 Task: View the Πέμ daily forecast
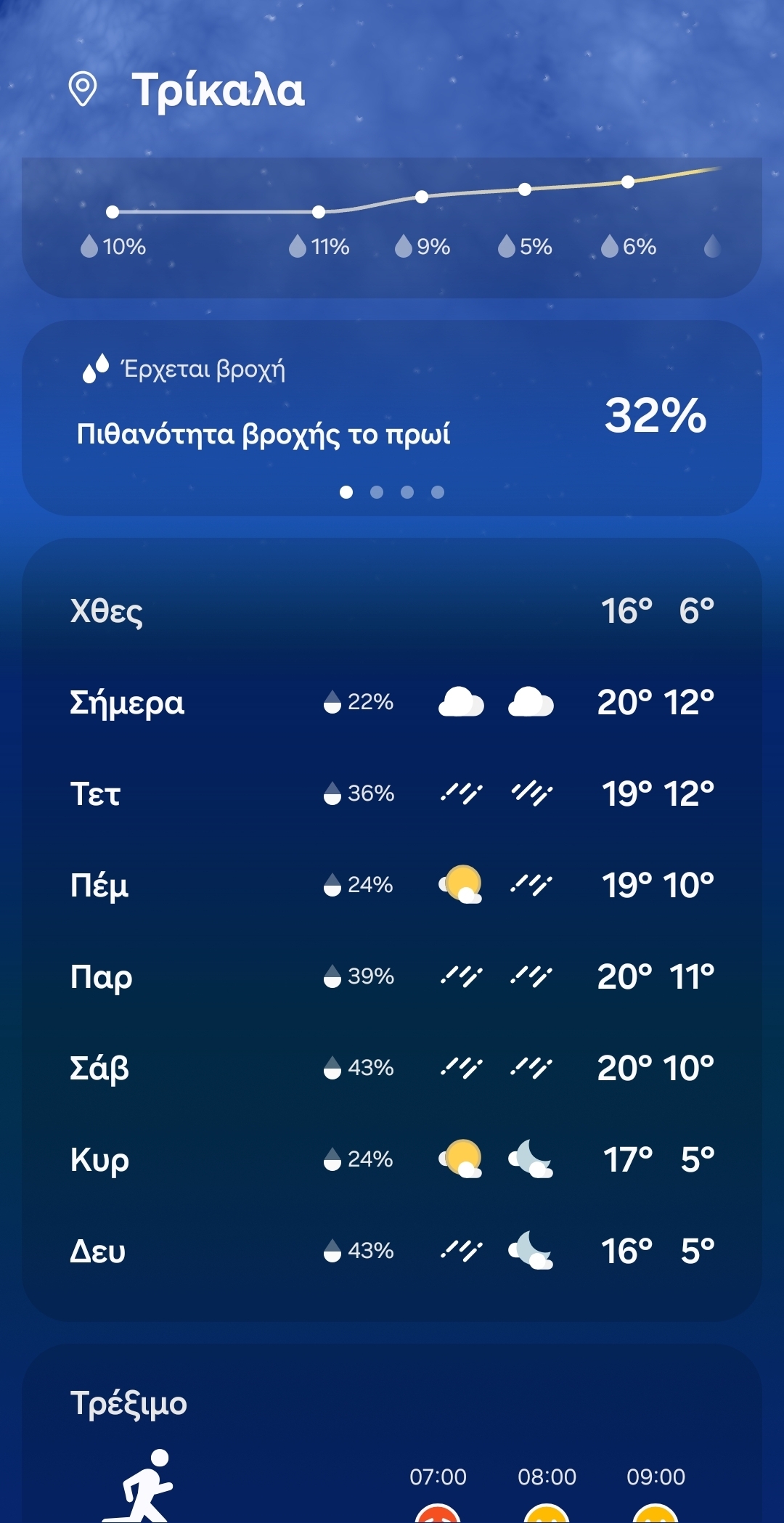[392, 885]
